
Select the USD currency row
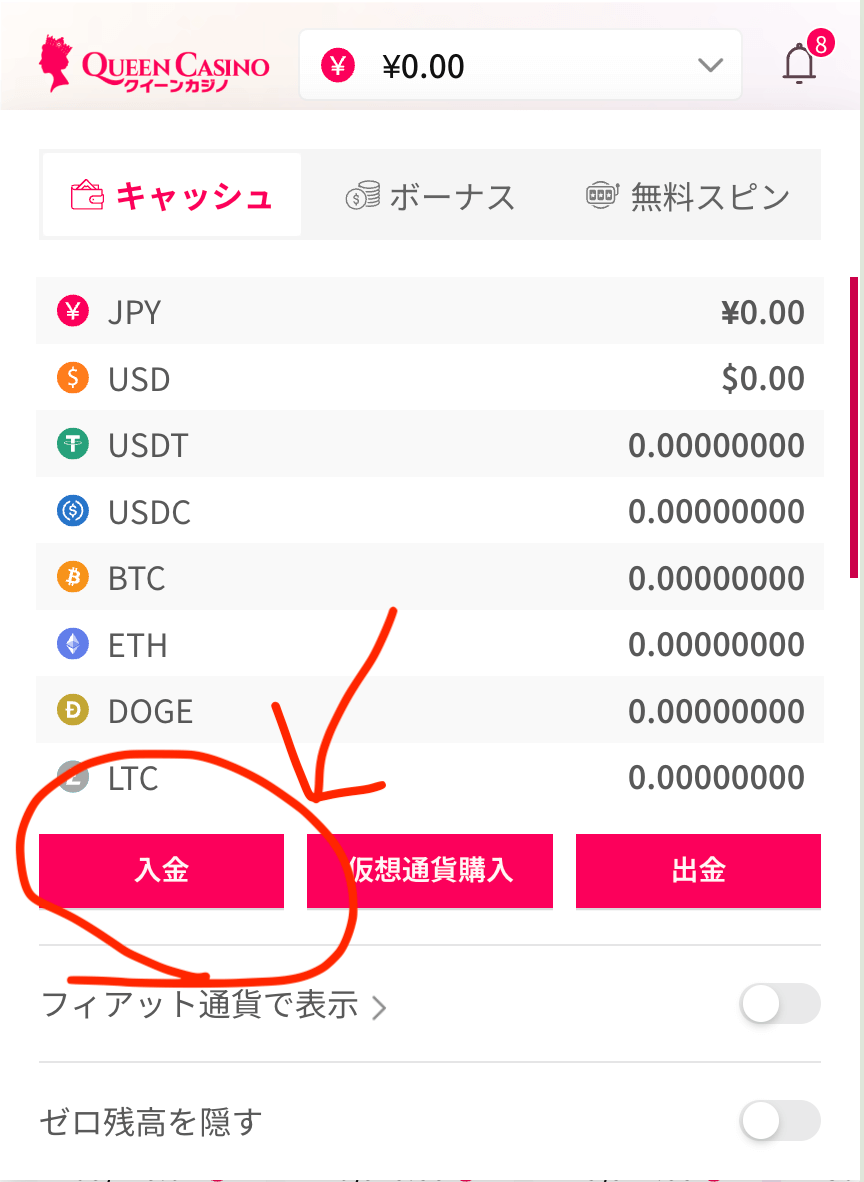coord(430,379)
